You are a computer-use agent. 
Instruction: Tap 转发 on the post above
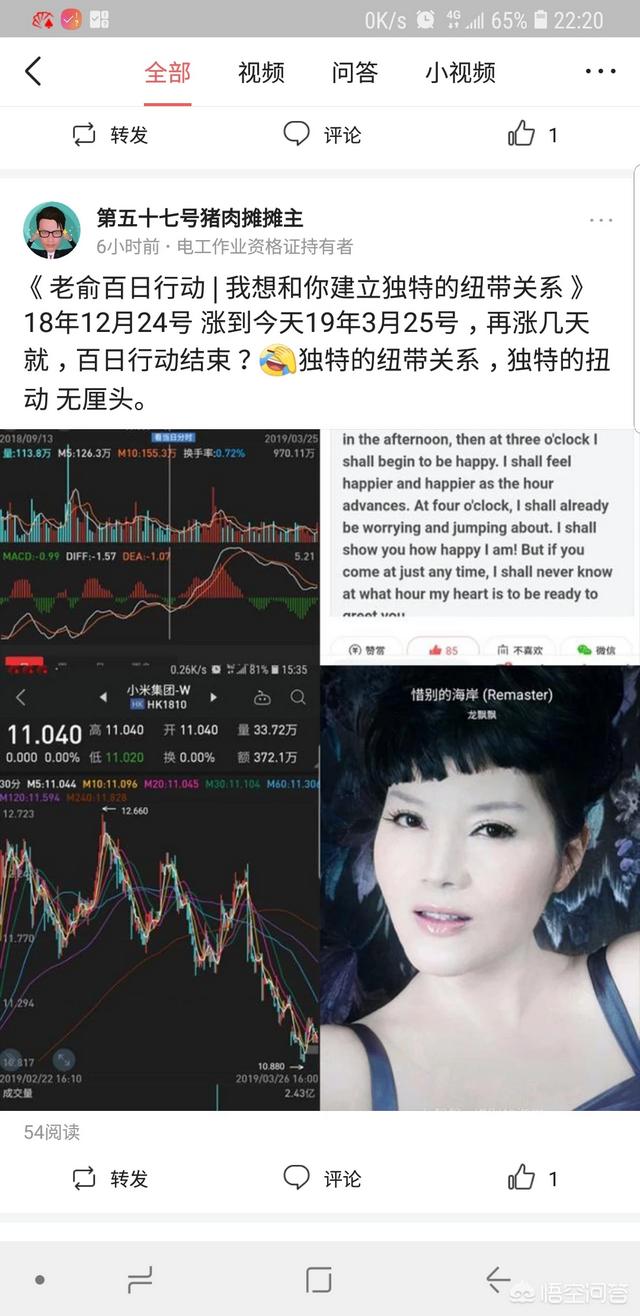(111, 135)
